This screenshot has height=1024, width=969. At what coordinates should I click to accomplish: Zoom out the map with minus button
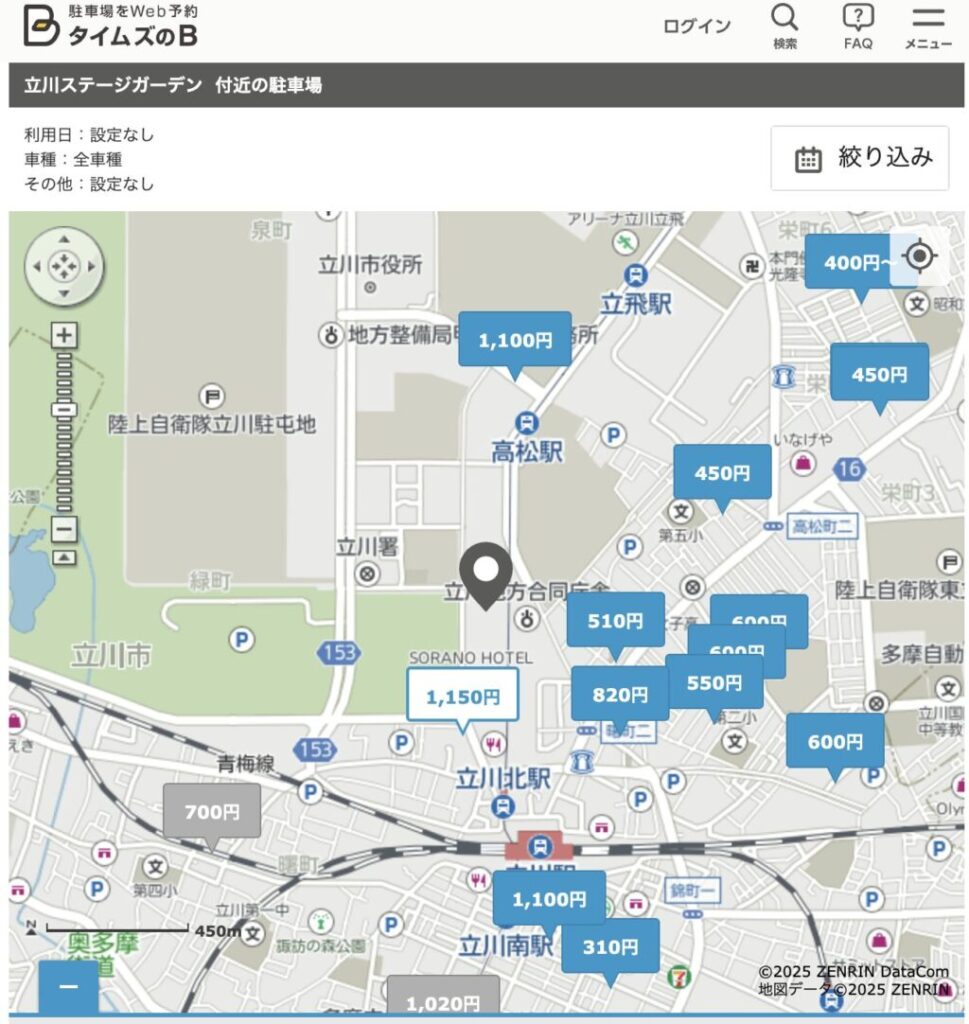click(x=64, y=529)
